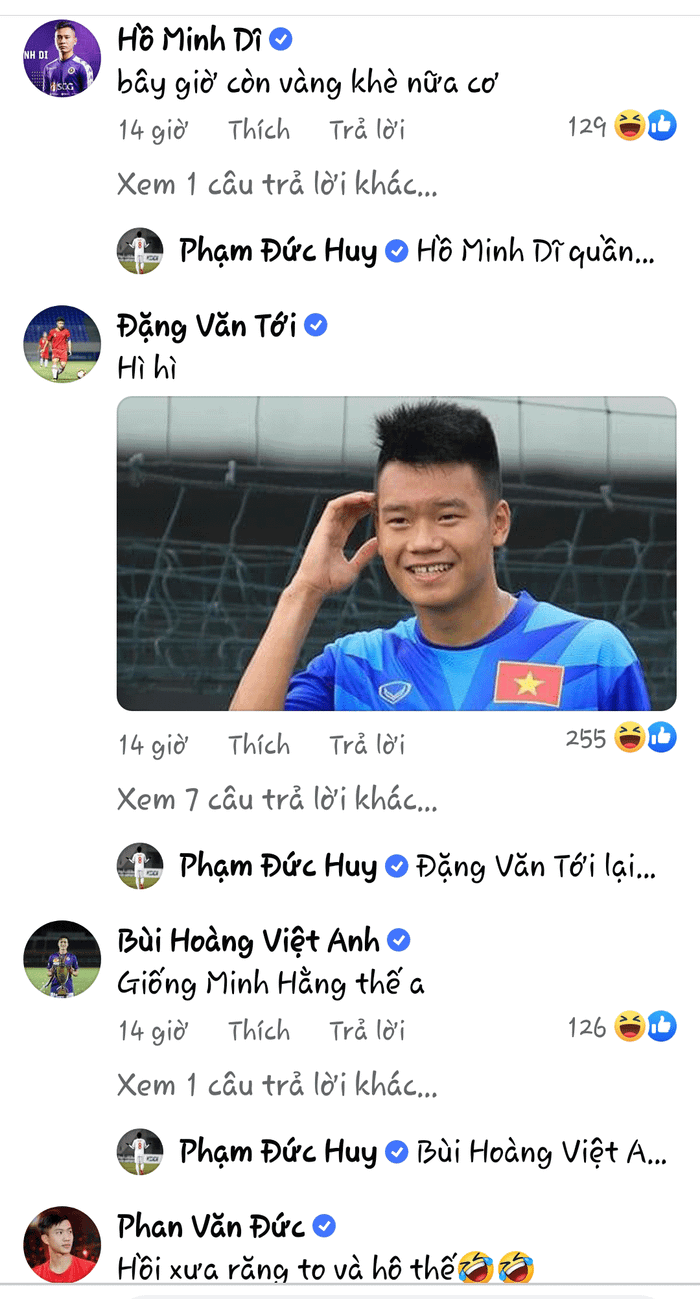
Task: Open Hồ Minh Dĩ's profile picture
Action: click(62, 59)
